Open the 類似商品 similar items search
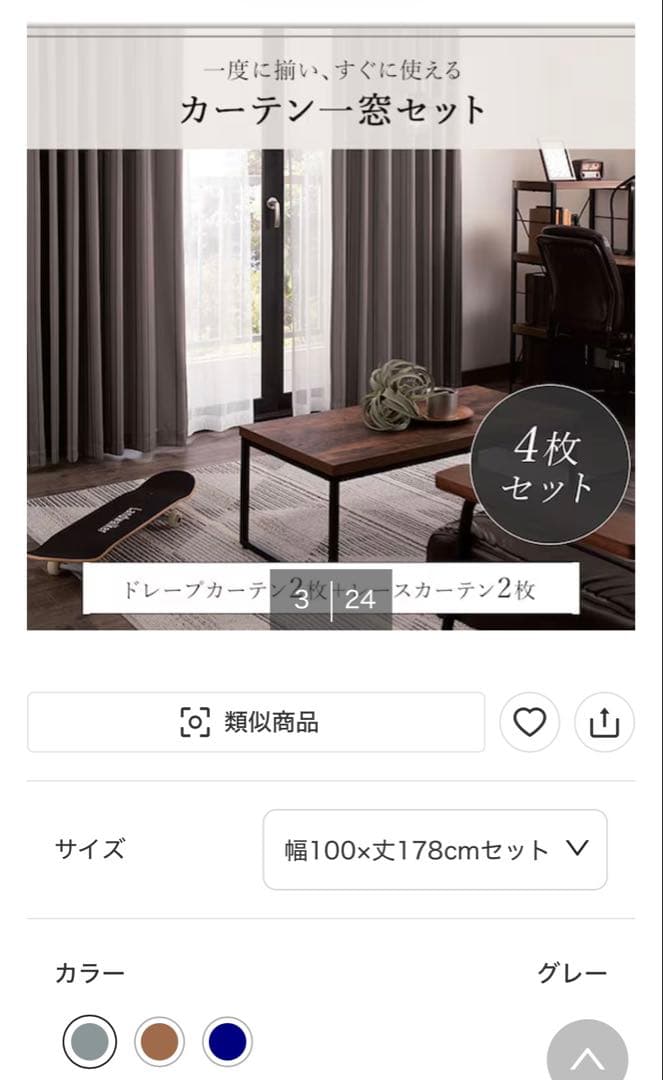The height and width of the screenshot is (1080, 663). (x=255, y=722)
